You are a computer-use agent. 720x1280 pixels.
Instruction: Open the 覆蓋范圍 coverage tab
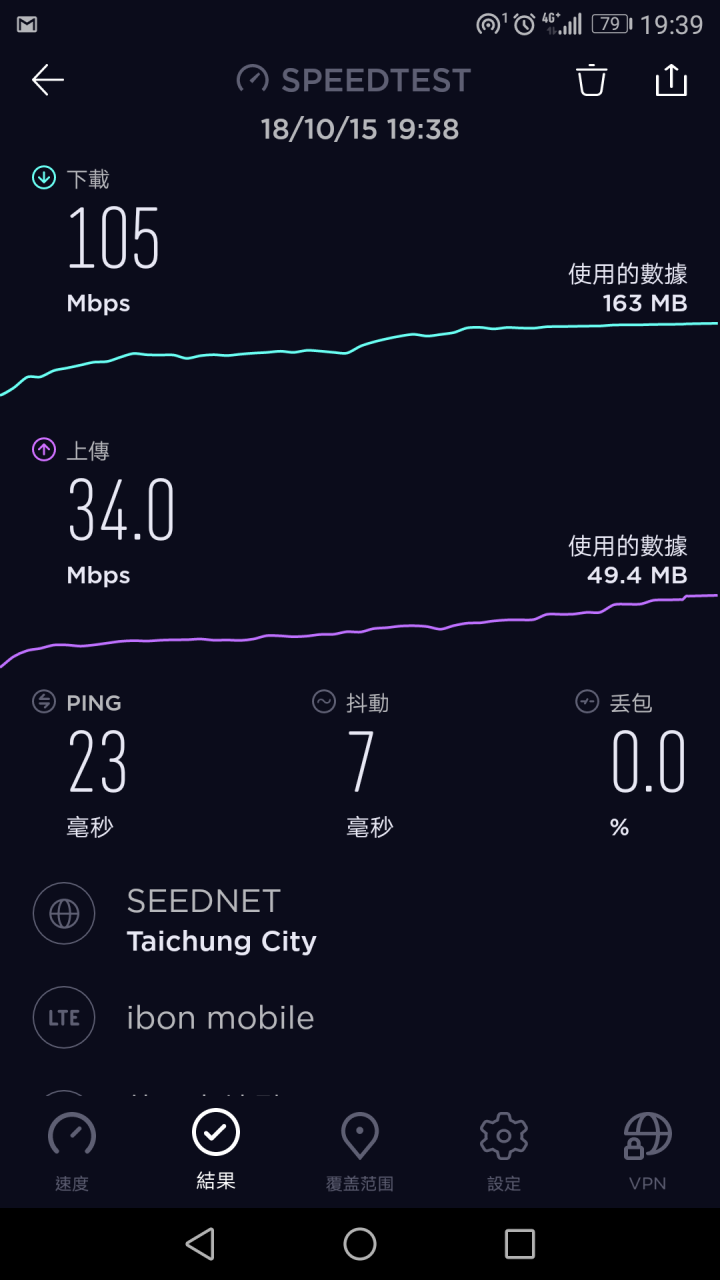click(x=360, y=1152)
